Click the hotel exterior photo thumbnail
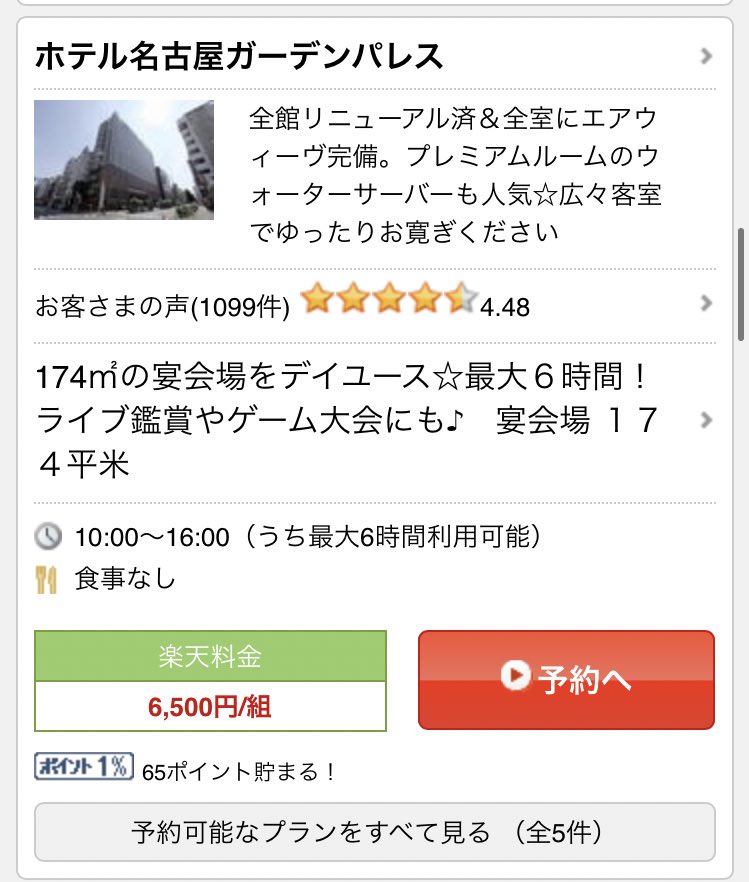The height and width of the screenshot is (882, 749). (x=124, y=160)
